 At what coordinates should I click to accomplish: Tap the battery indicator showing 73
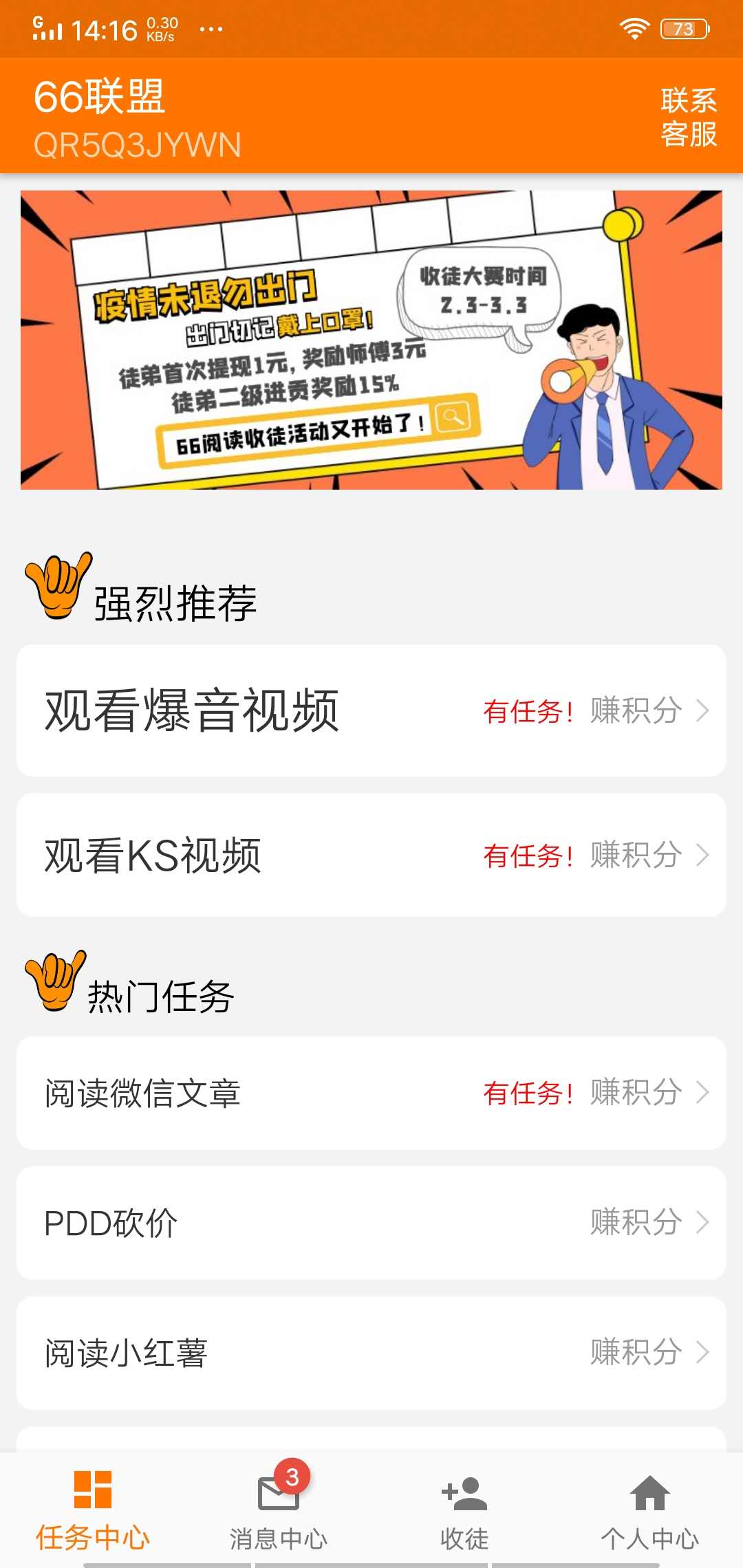[x=684, y=29]
